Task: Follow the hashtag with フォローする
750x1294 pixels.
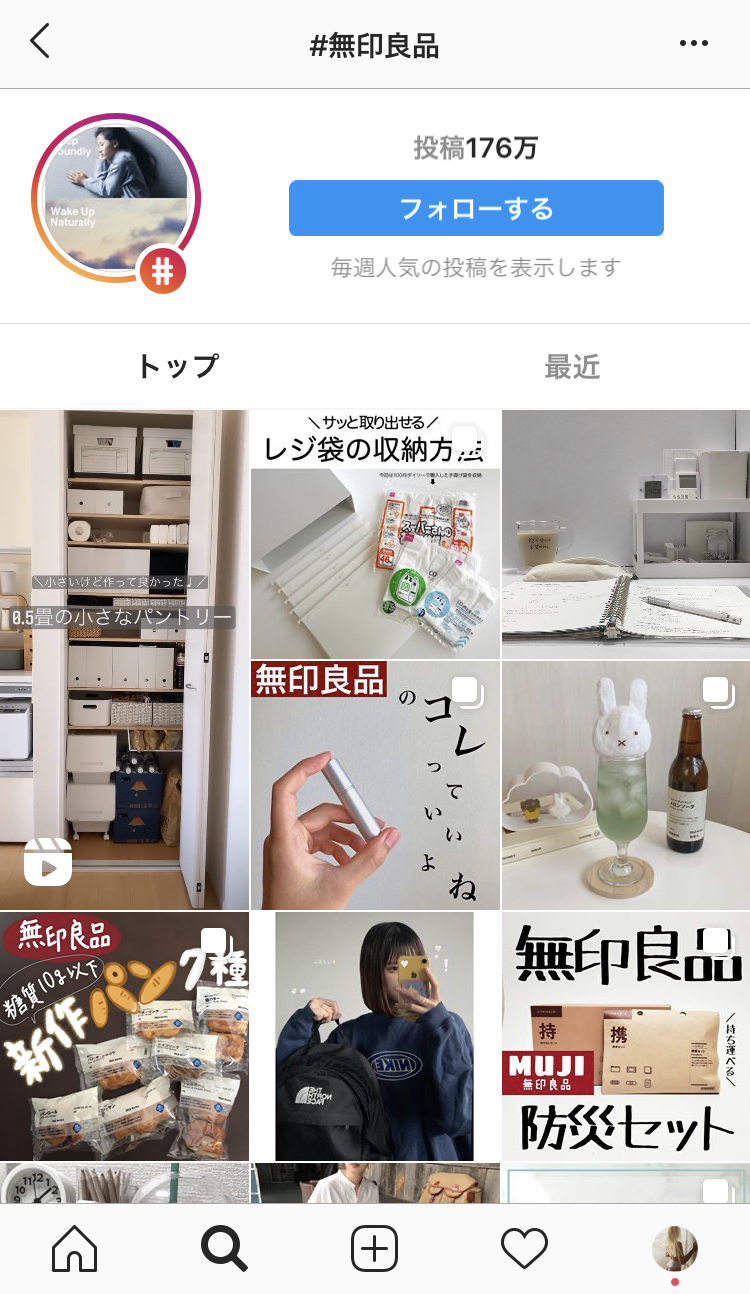Action: click(476, 208)
